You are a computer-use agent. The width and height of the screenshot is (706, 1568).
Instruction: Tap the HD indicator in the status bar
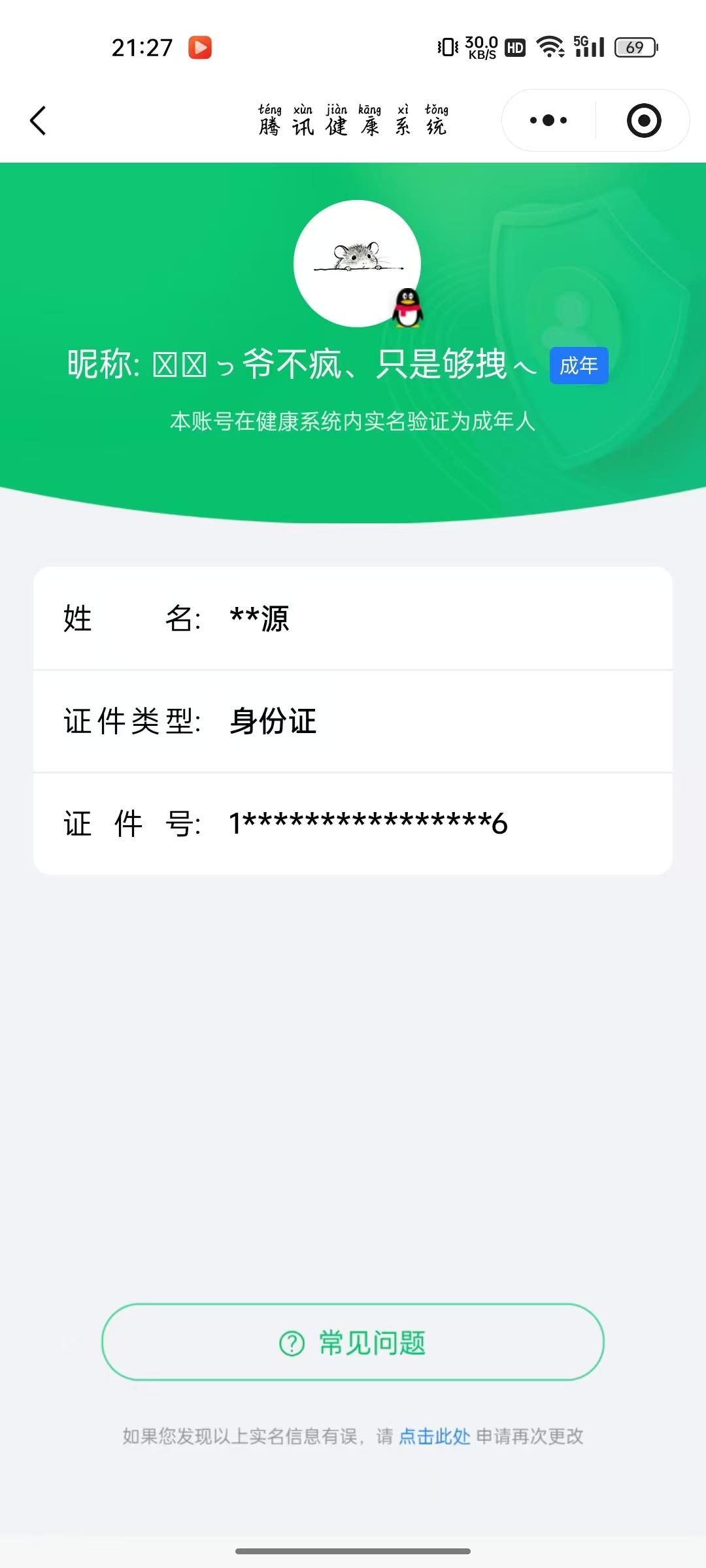click(x=514, y=47)
